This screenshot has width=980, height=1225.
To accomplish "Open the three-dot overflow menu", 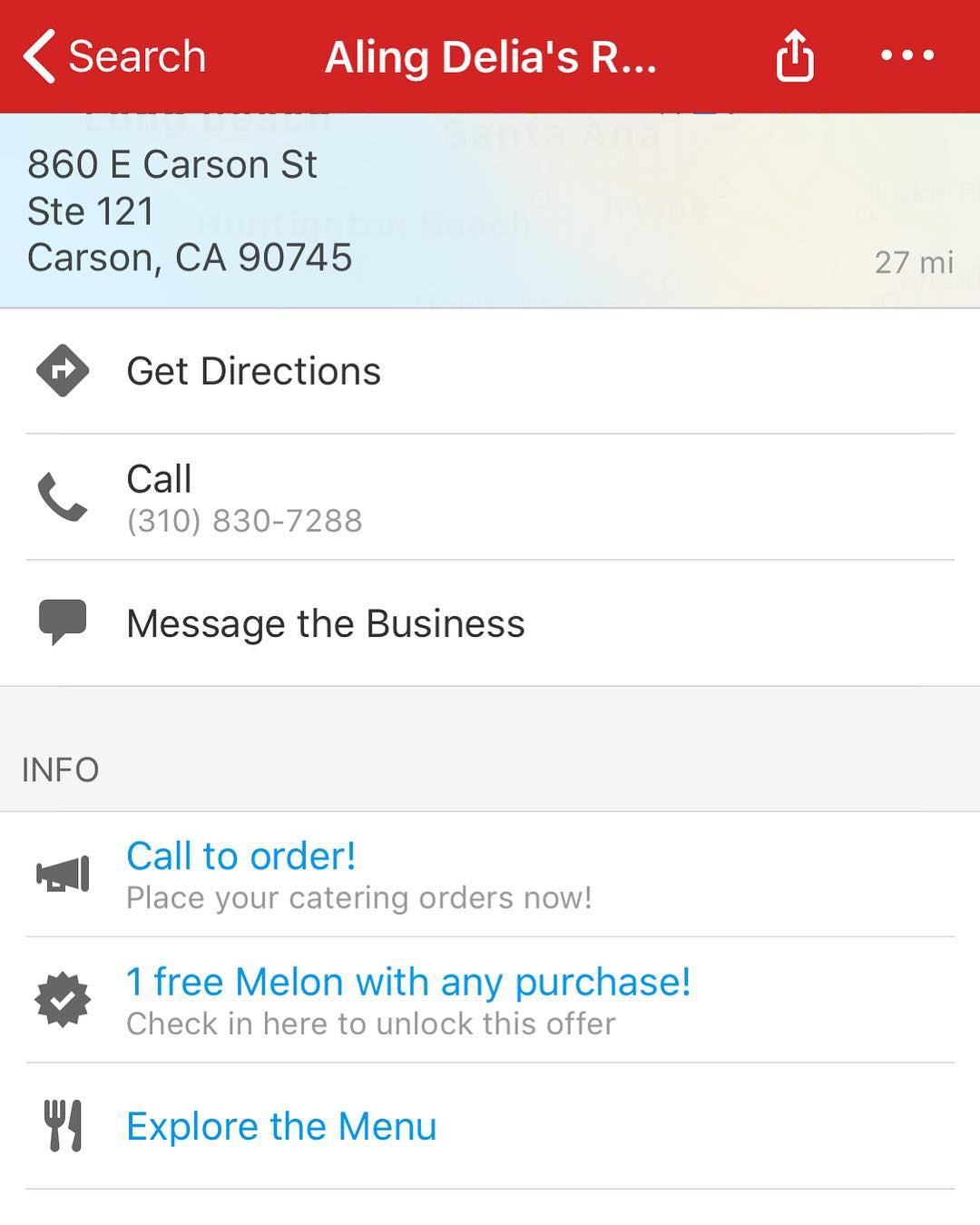I will pos(906,56).
